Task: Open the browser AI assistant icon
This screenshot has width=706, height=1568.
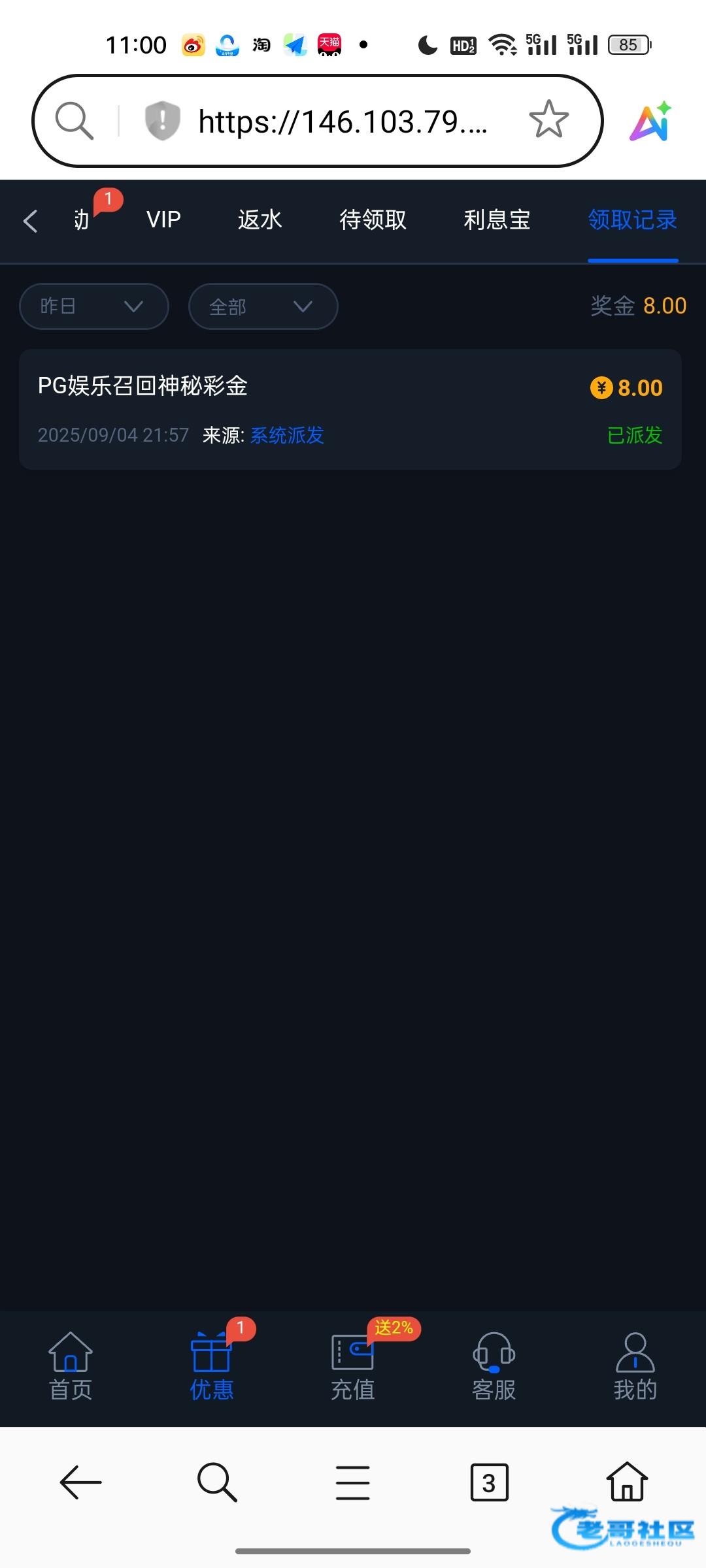Action: 650,121
